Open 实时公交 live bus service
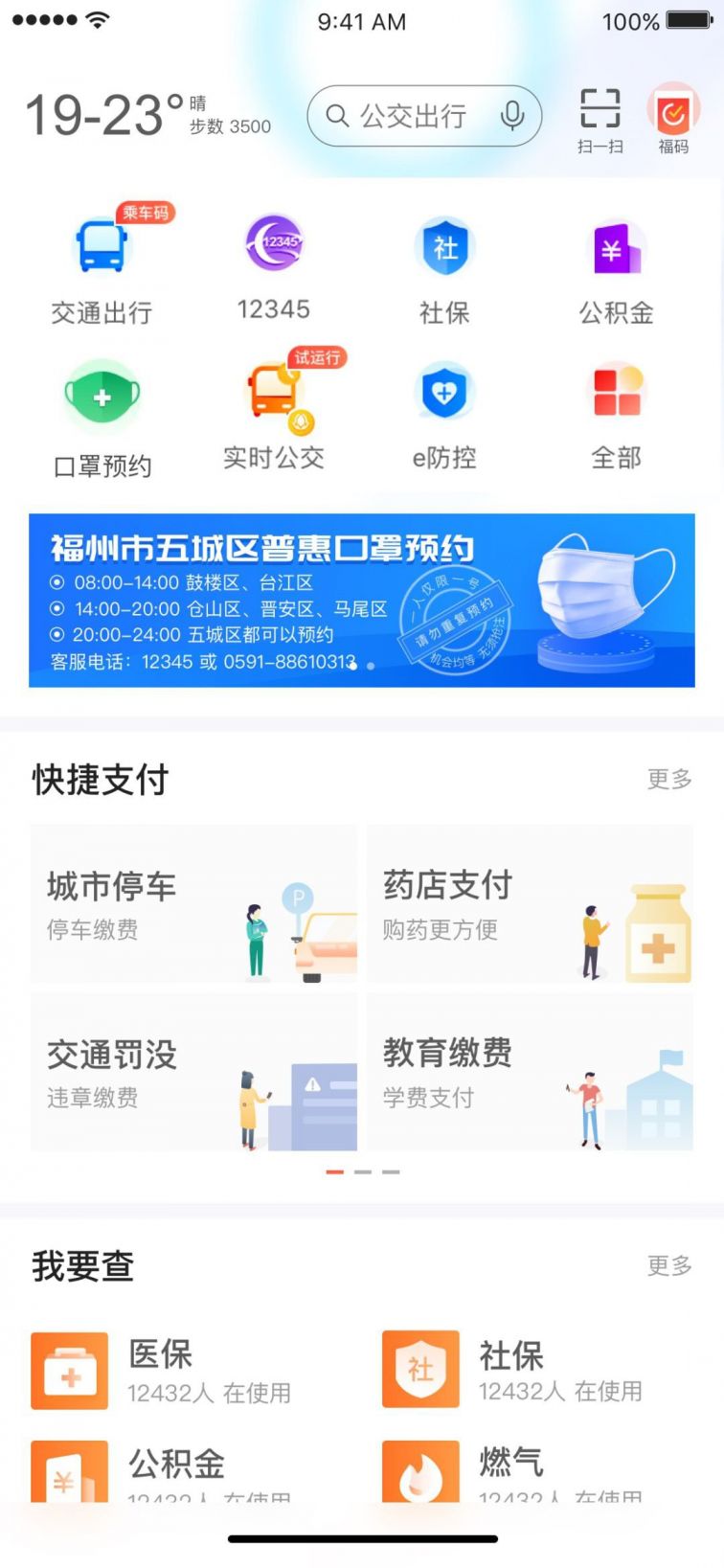The image size is (724, 1568). (274, 412)
